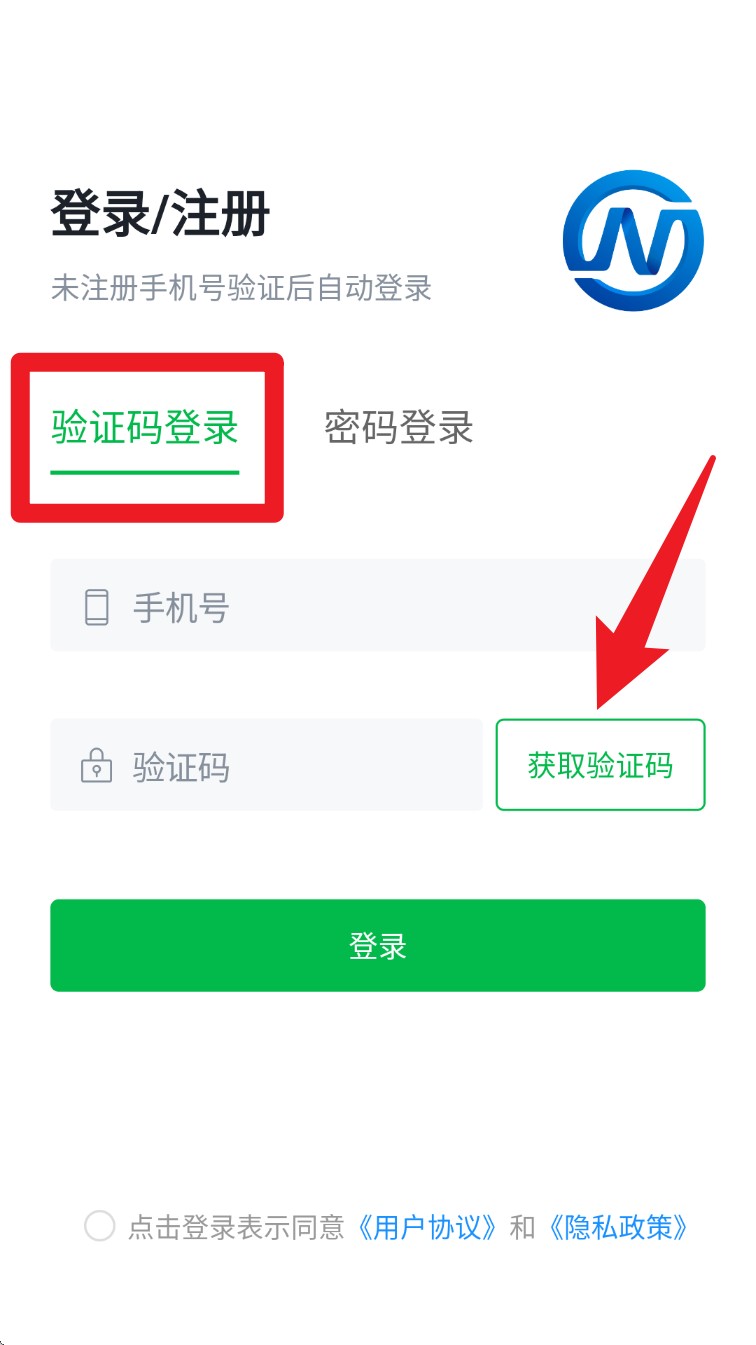Focus the 手机号 input field
Screen dimensions: 756x1345
400,606
